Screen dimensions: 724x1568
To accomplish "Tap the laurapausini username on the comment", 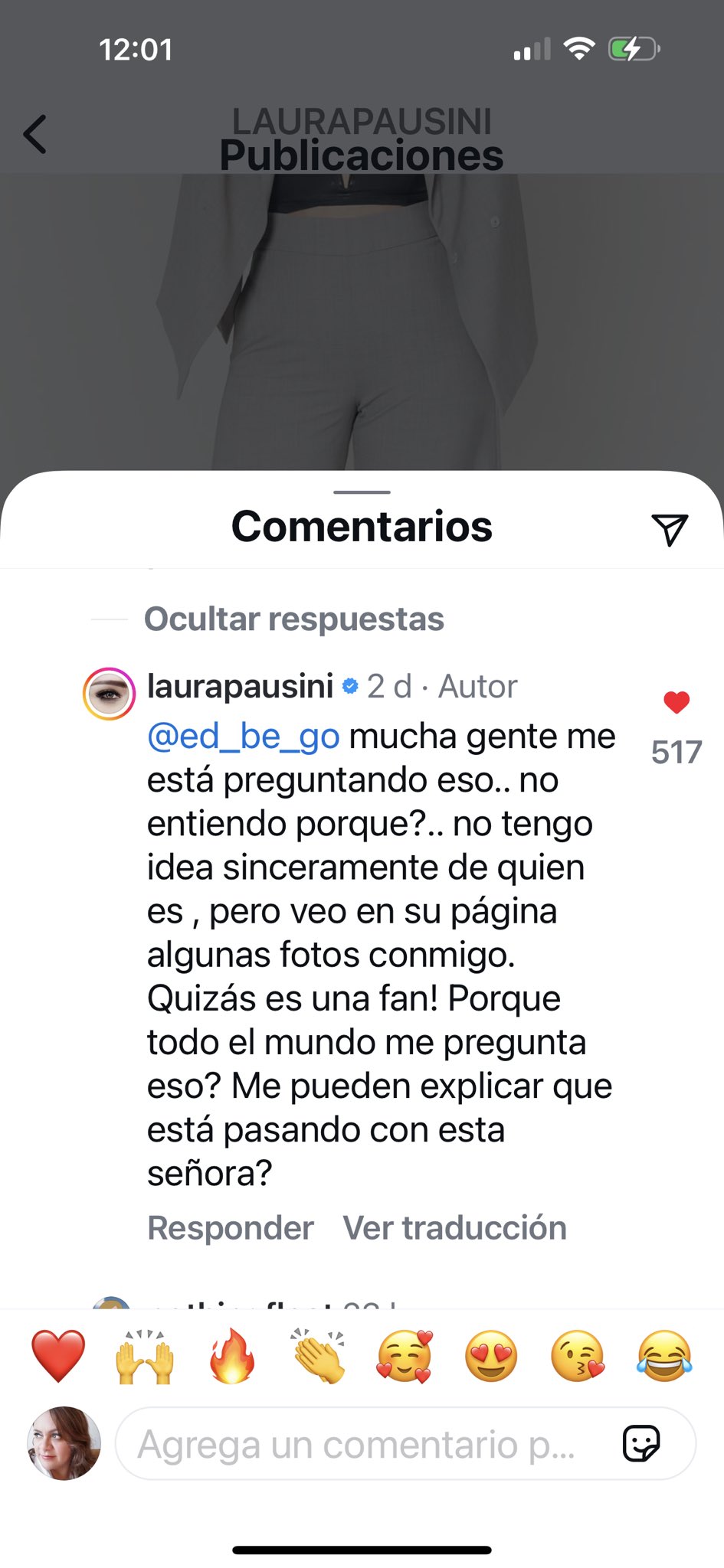I will click(x=240, y=686).
